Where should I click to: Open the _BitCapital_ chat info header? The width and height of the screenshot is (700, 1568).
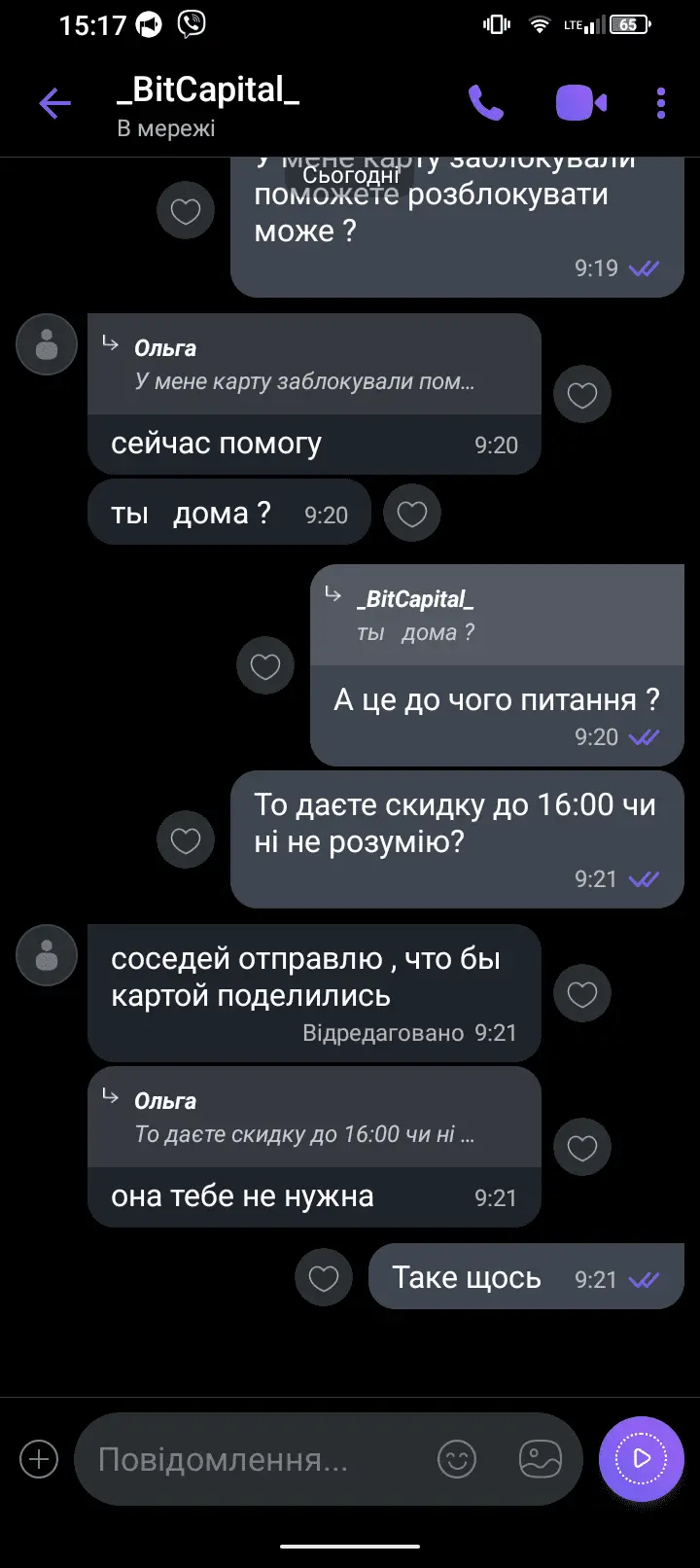pos(209,105)
